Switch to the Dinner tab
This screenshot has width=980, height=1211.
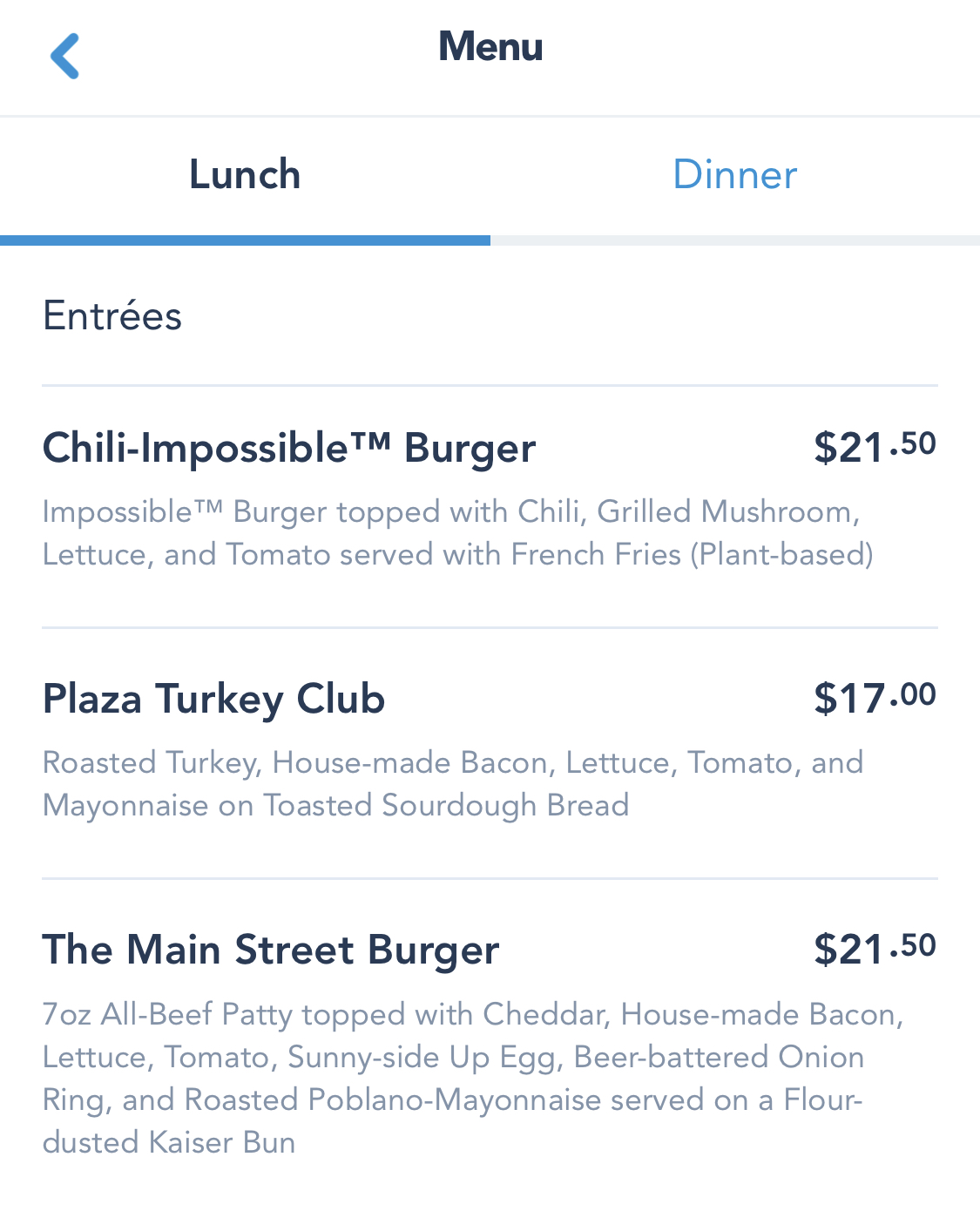point(734,175)
